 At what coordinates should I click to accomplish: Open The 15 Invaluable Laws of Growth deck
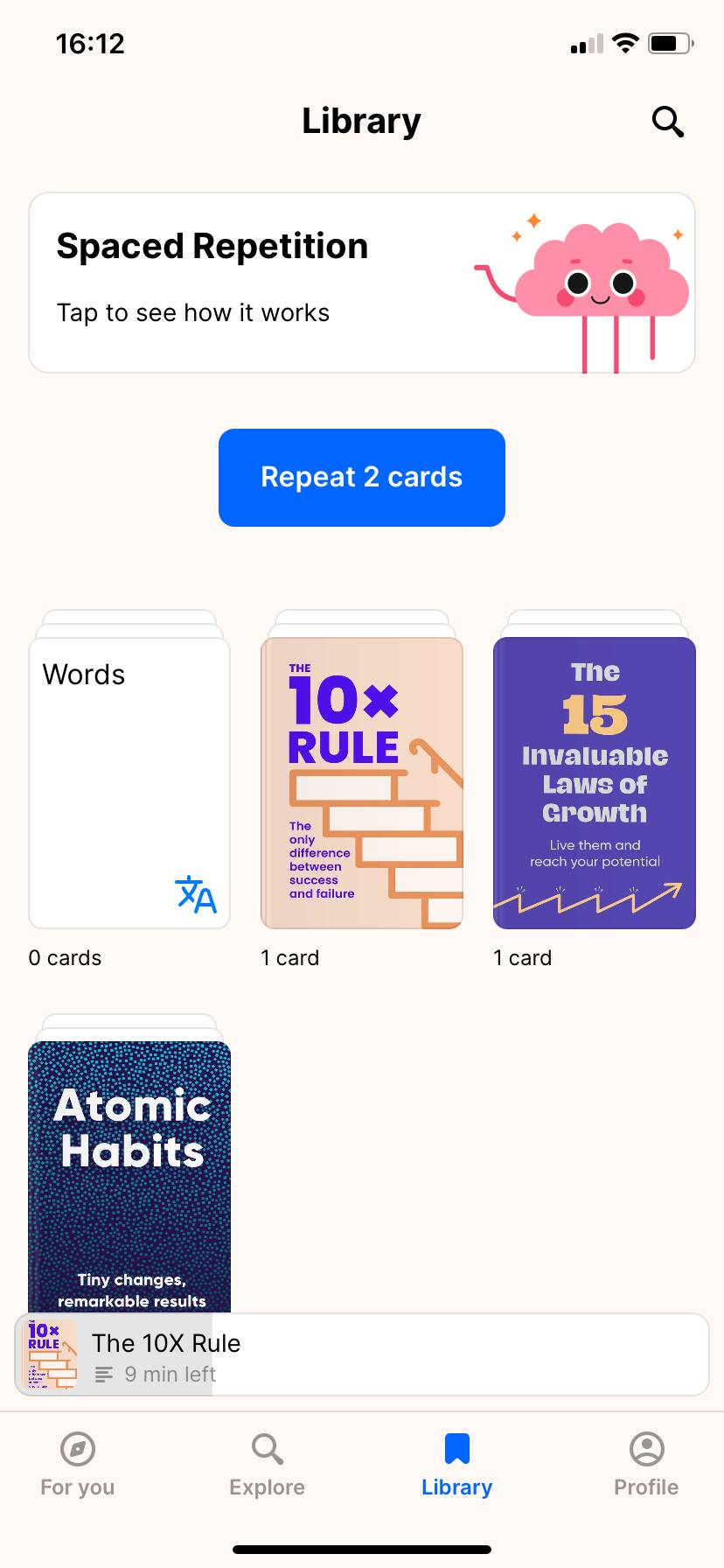point(595,782)
